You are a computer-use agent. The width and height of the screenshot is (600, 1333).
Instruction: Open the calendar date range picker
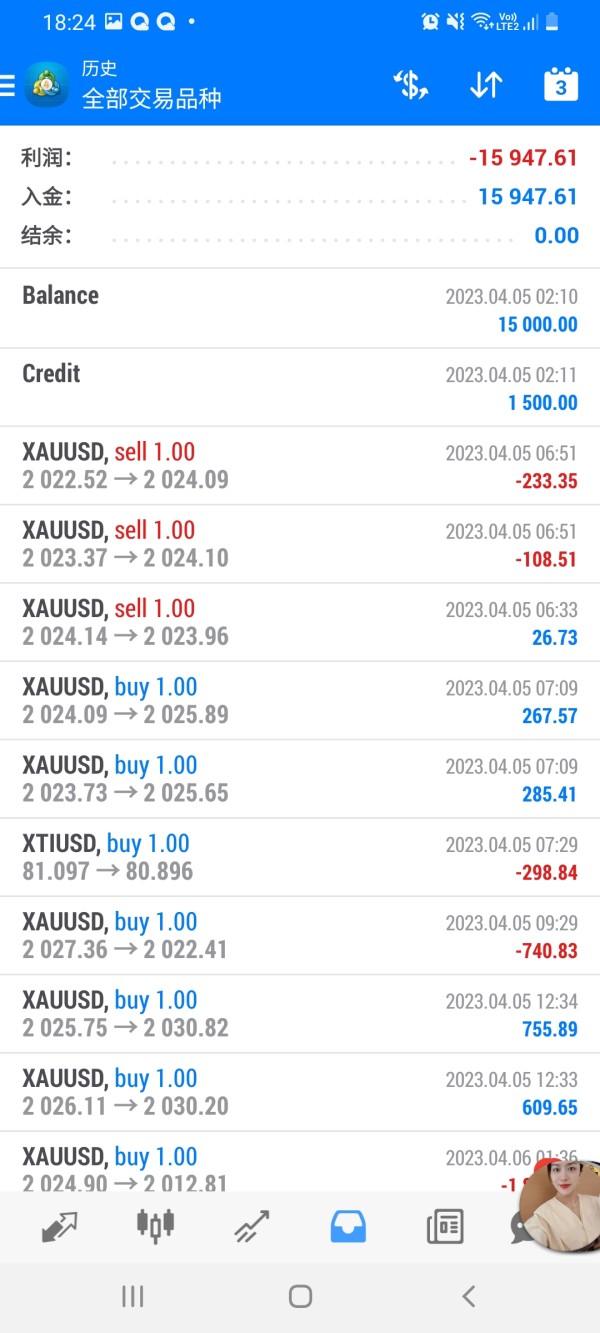coord(560,85)
